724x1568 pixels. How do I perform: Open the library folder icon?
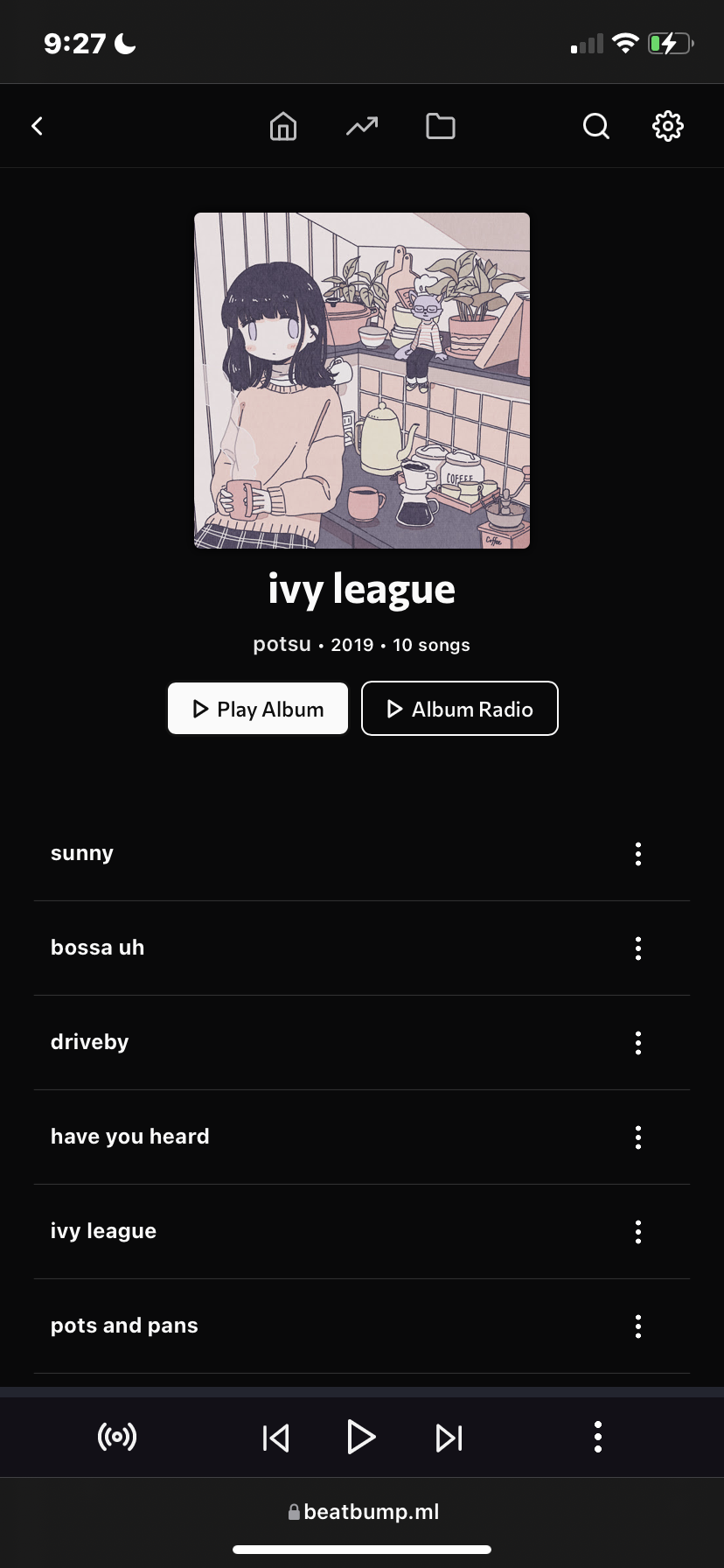(441, 126)
